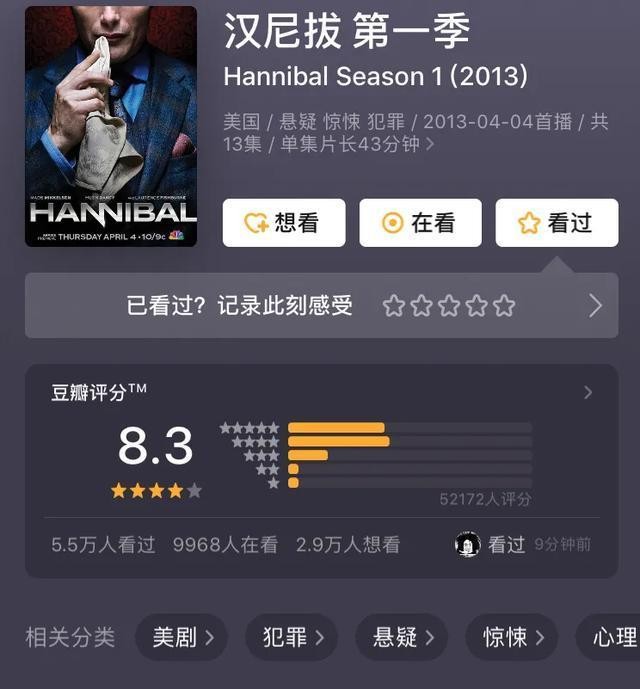The image size is (640, 689).
Task: Open the 悬疑 category chip
Action: tap(402, 637)
